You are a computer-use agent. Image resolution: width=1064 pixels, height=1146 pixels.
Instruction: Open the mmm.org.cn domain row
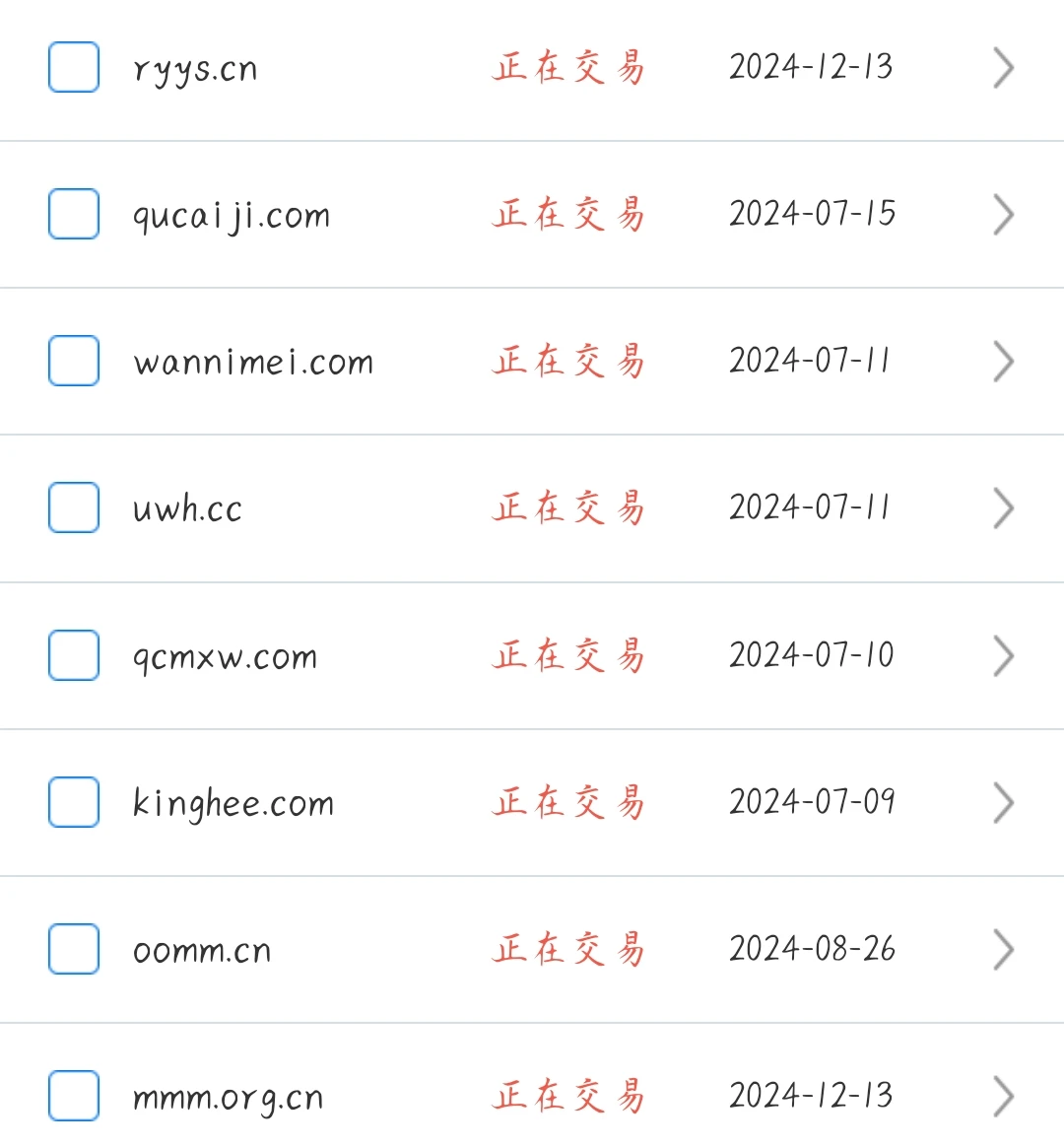pyautogui.click(x=1003, y=1097)
